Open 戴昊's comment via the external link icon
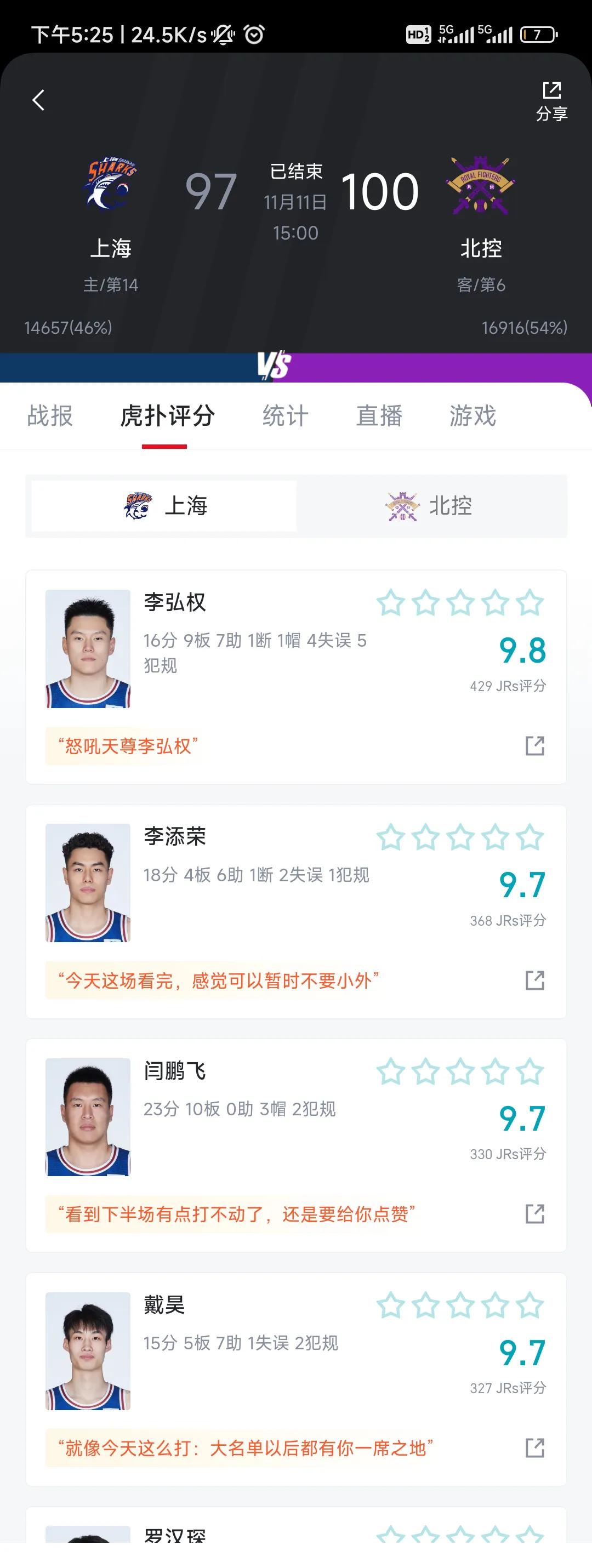The height and width of the screenshot is (1568, 592). point(535,1447)
